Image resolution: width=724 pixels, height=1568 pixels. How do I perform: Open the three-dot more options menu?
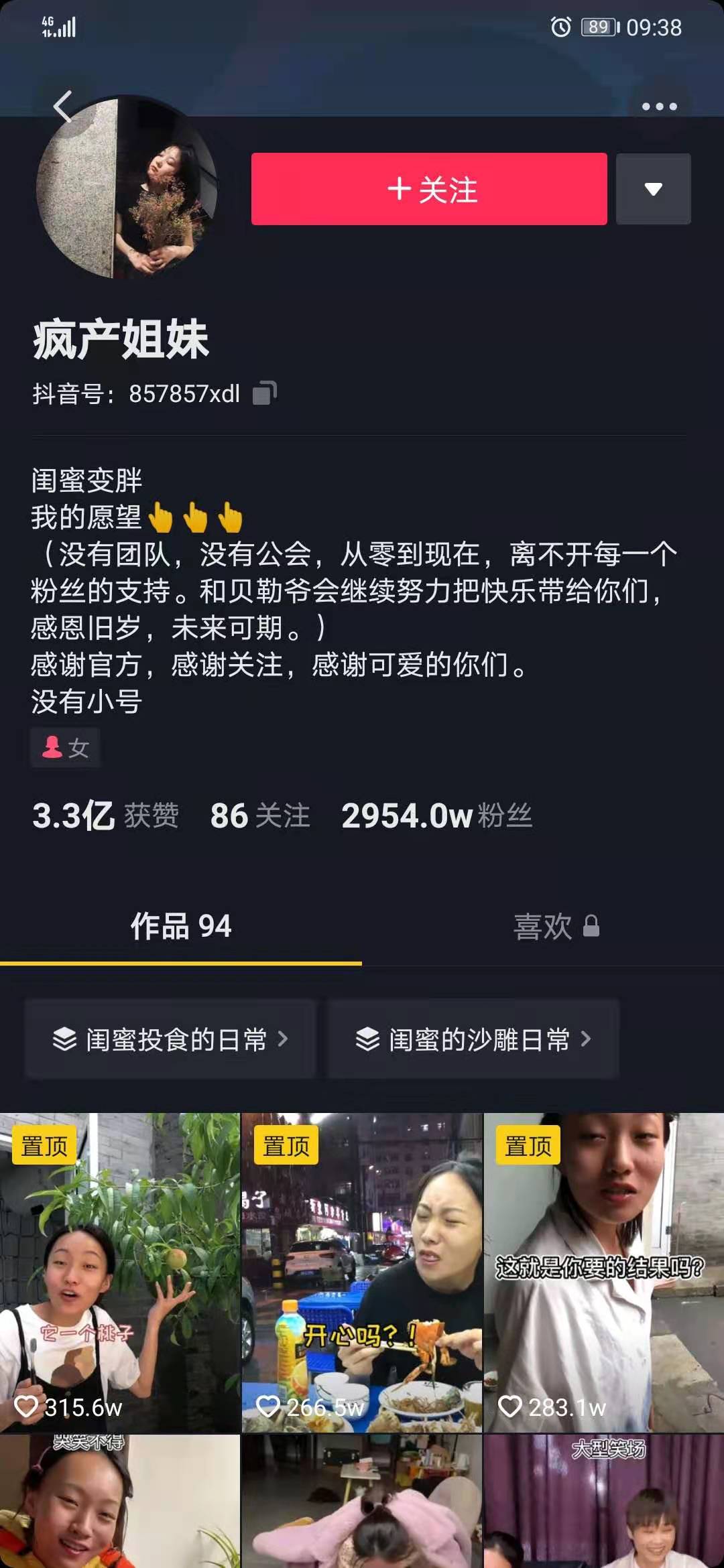click(659, 107)
